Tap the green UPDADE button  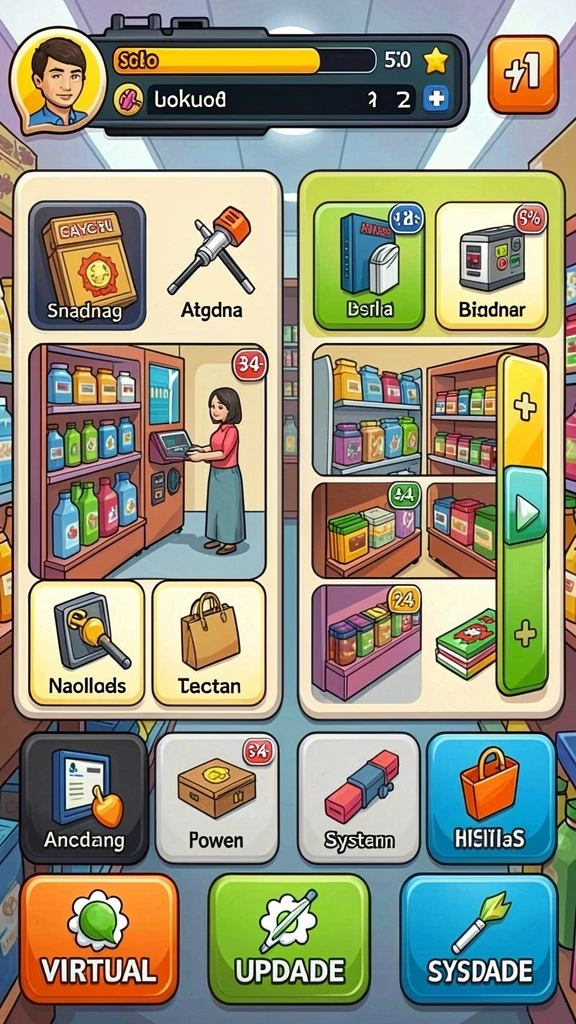289,939
